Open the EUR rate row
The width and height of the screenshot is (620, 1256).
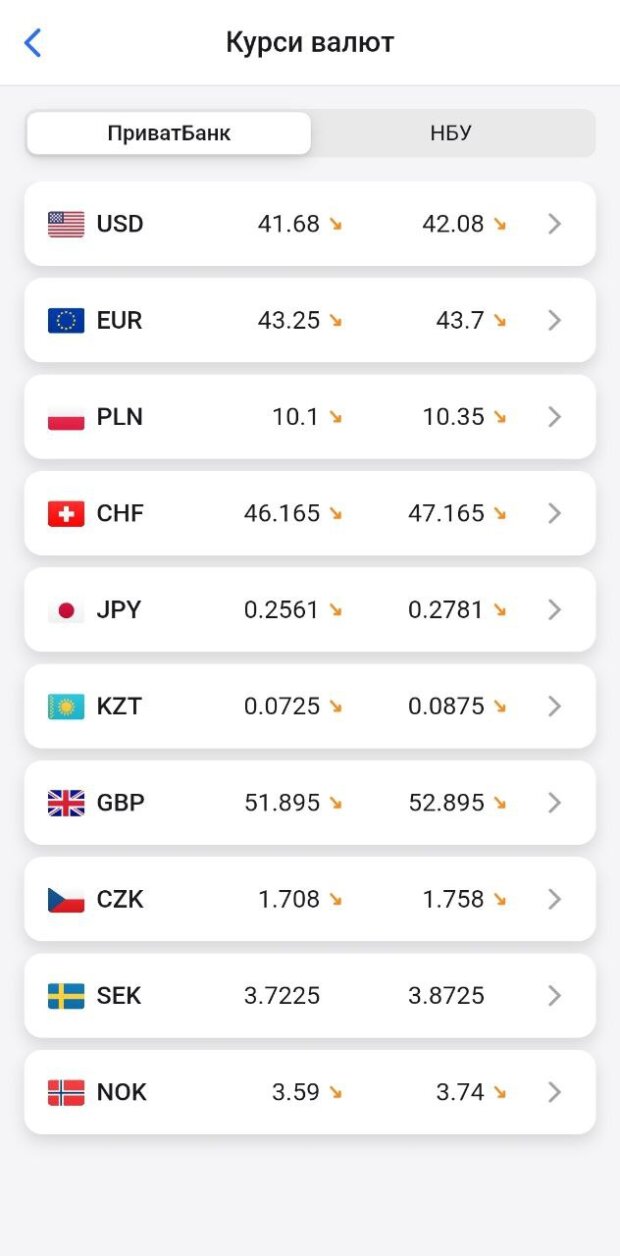tap(310, 320)
